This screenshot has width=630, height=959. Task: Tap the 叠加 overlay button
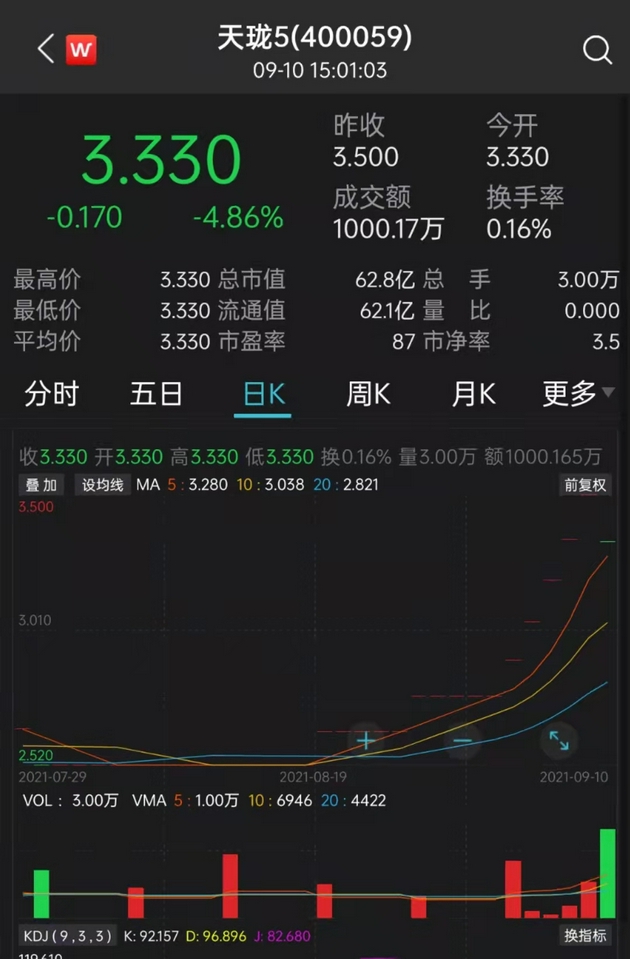41,485
